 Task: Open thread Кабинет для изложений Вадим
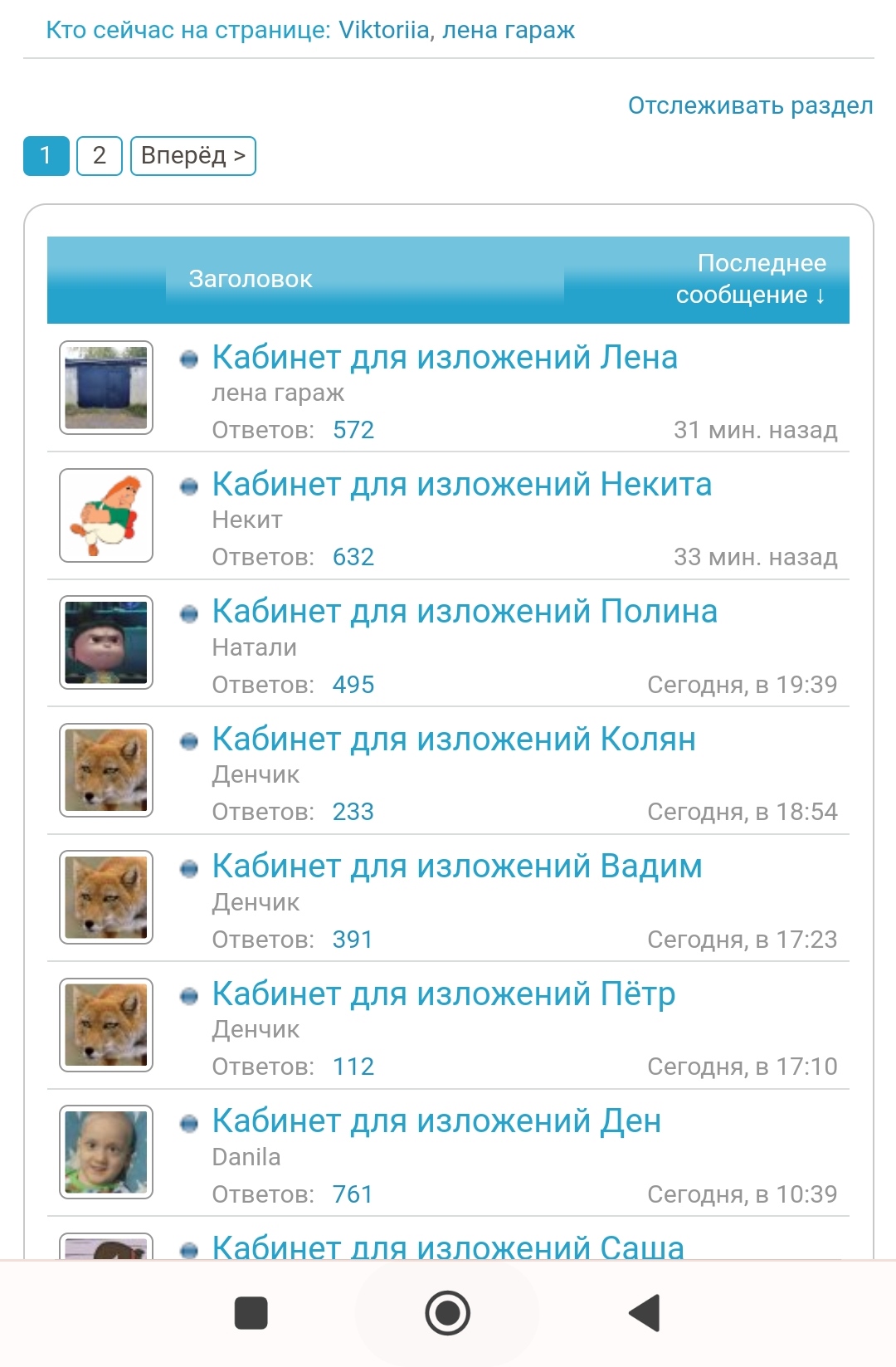(457, 867)
